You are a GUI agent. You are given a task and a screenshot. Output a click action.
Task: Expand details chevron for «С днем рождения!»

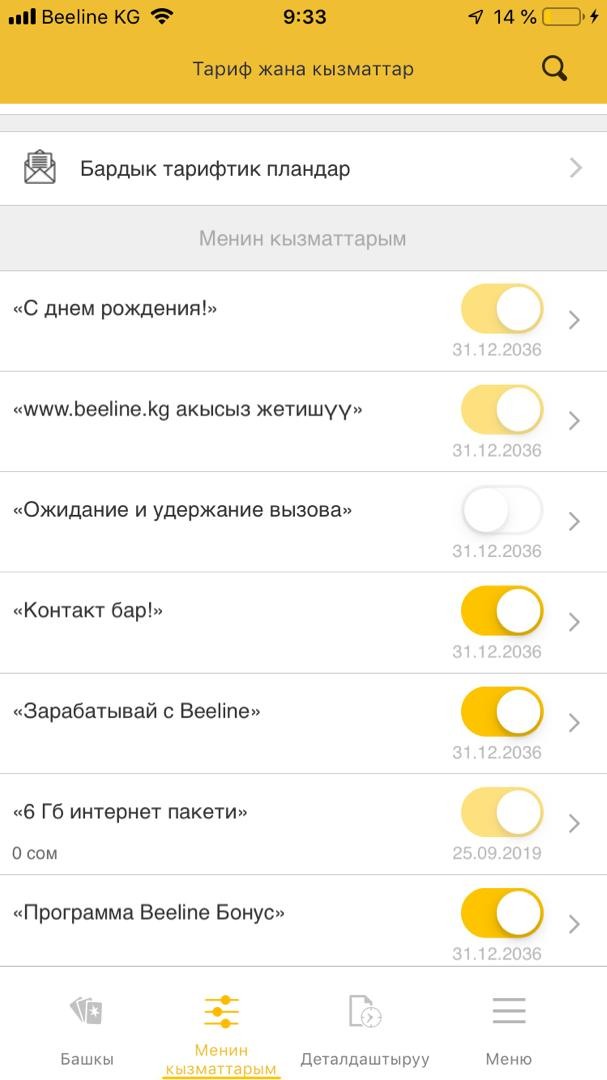coord(574,320)
